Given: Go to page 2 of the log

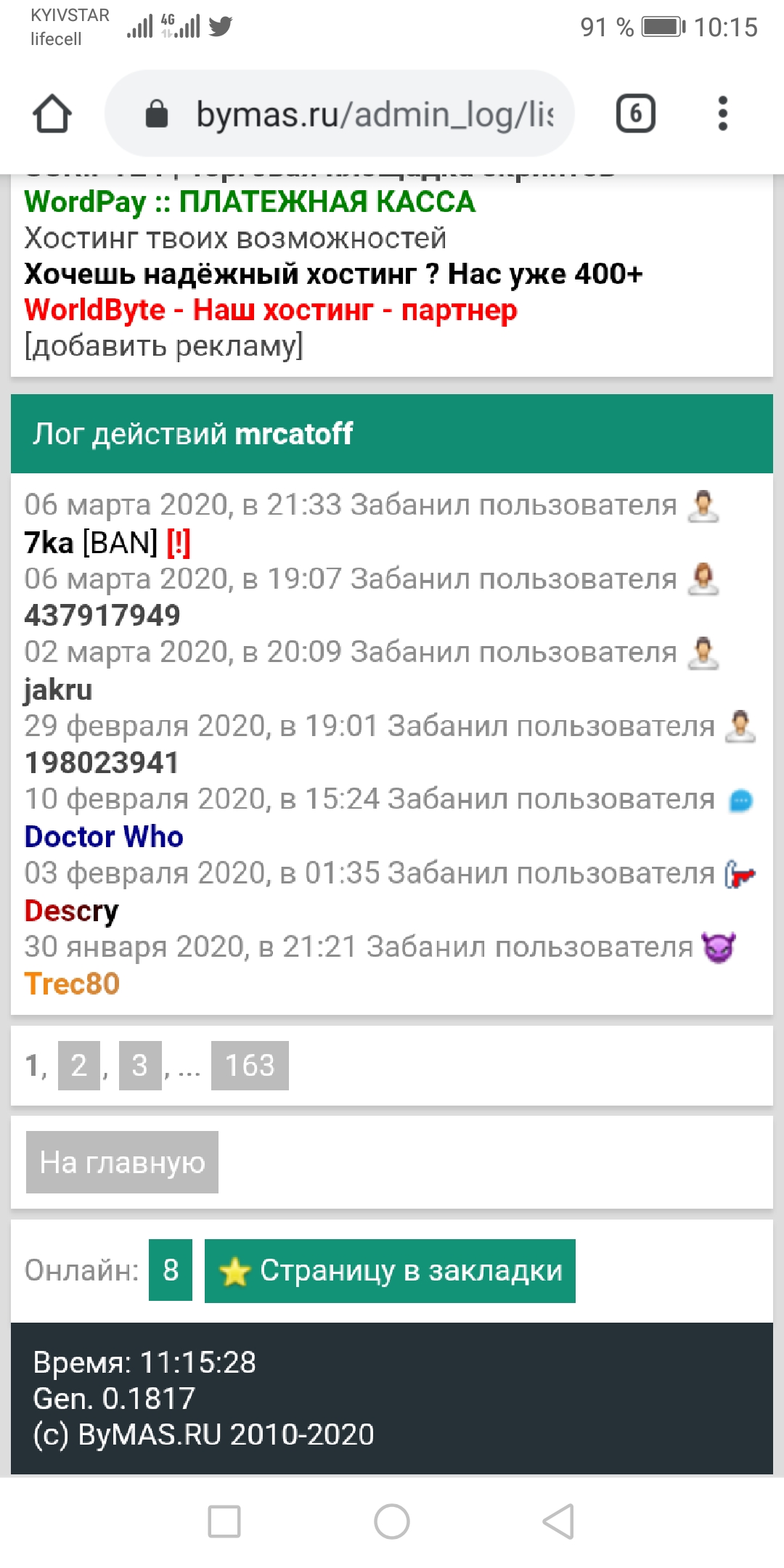Looking at the screenshot, I should click(79, 1066).
